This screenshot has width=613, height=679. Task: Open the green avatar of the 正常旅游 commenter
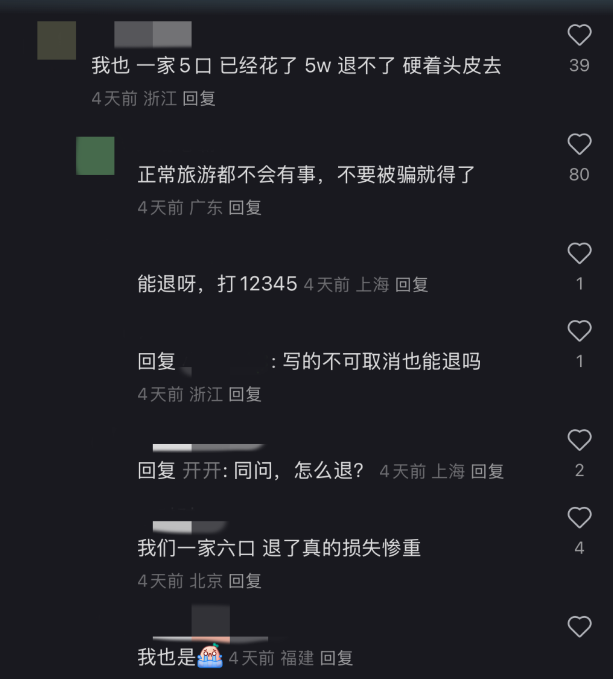point(95,156)
